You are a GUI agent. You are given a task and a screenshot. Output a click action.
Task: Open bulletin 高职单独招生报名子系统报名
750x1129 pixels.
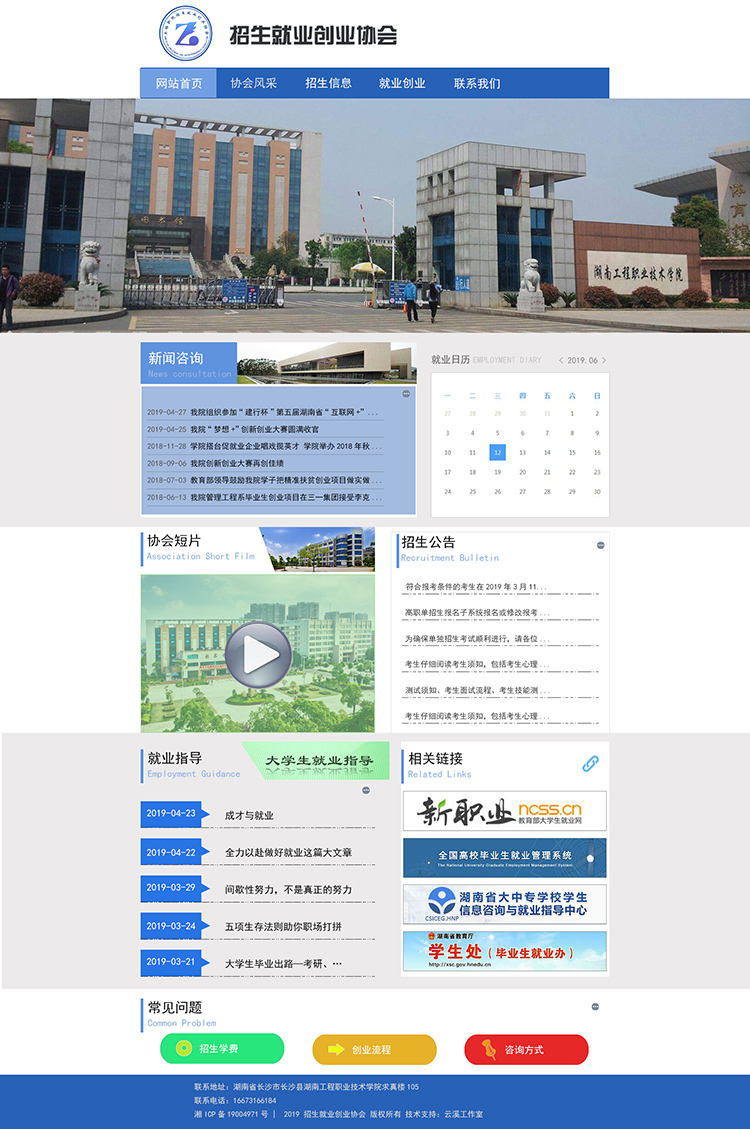click(471, 612)
